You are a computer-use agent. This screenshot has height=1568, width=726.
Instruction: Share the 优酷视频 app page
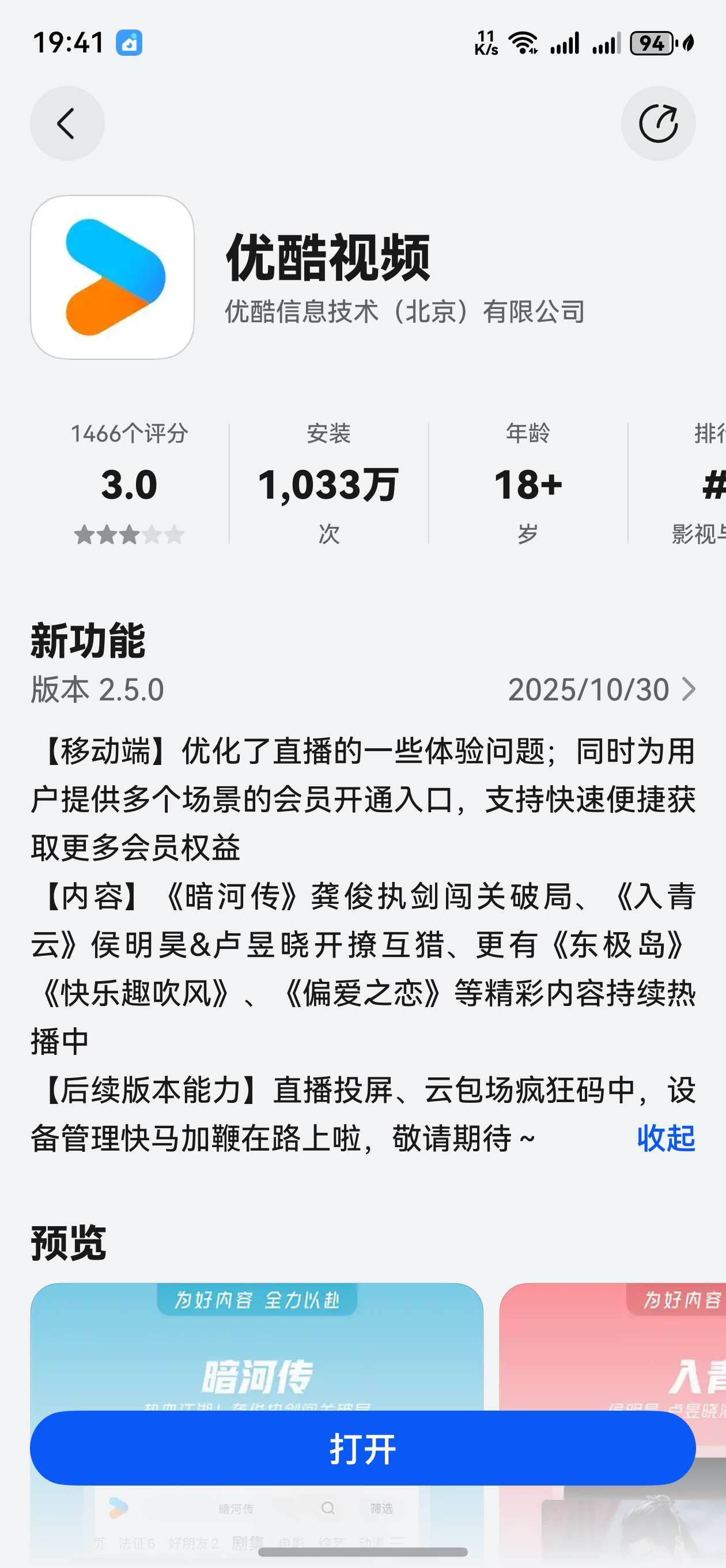[658, 123]
